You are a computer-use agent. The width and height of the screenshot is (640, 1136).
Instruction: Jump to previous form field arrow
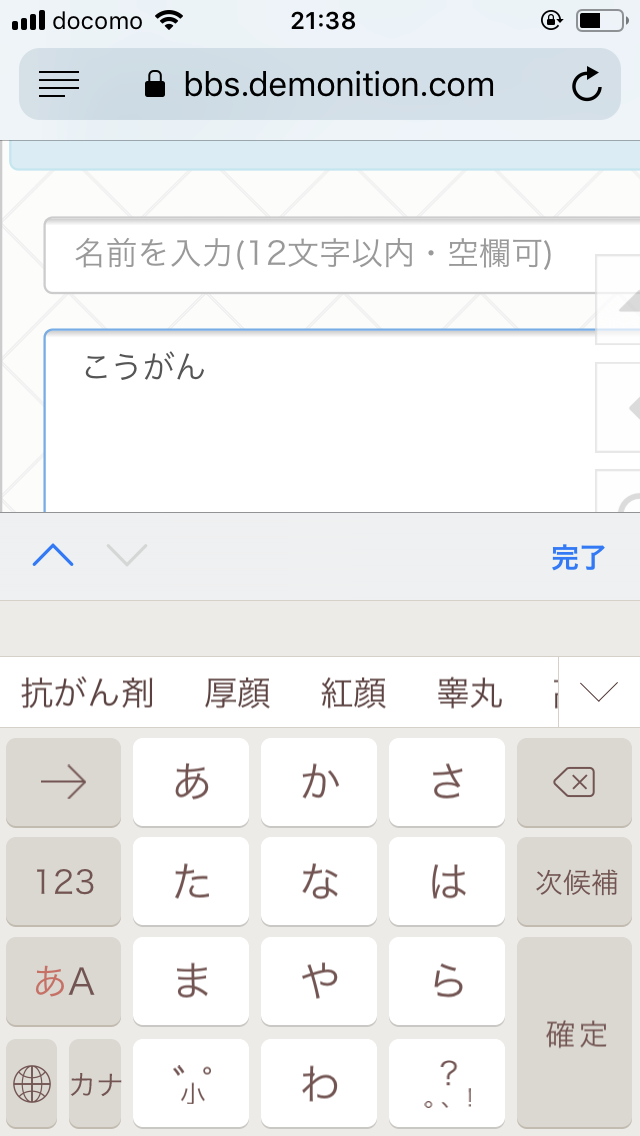point(53,556)
